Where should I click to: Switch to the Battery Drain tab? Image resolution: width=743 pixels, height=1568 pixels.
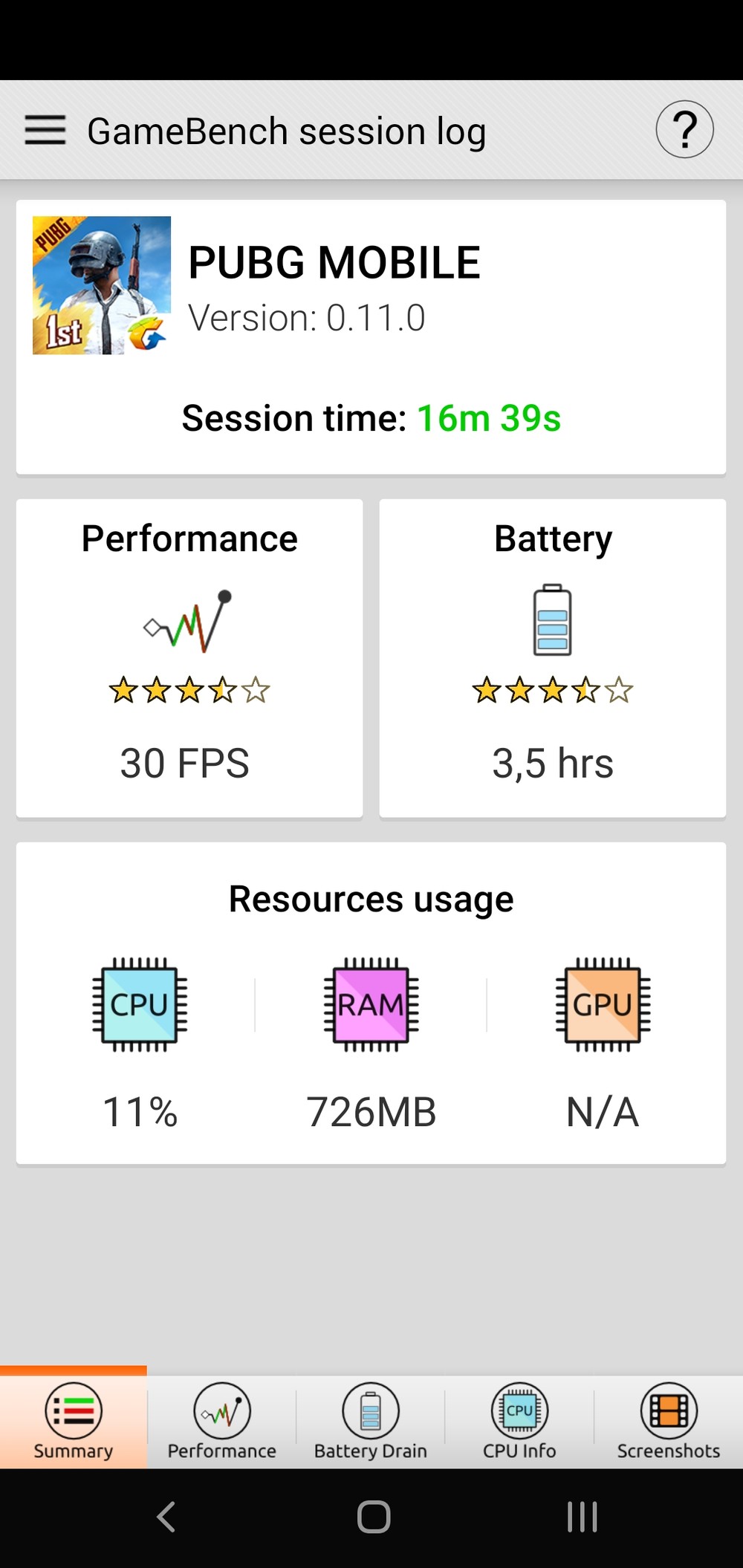pyautogui.click(x=371, y=1421)
